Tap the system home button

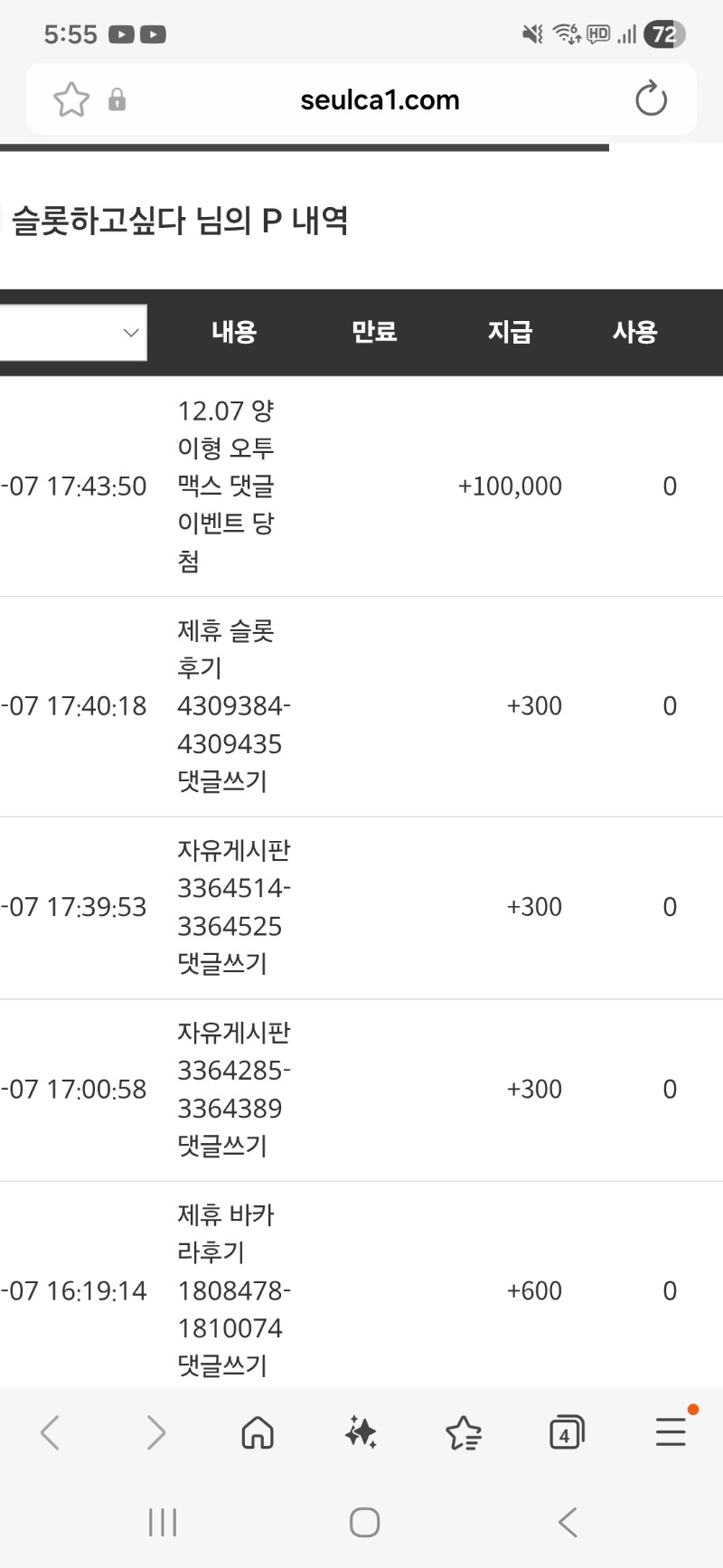[364, 1523]
